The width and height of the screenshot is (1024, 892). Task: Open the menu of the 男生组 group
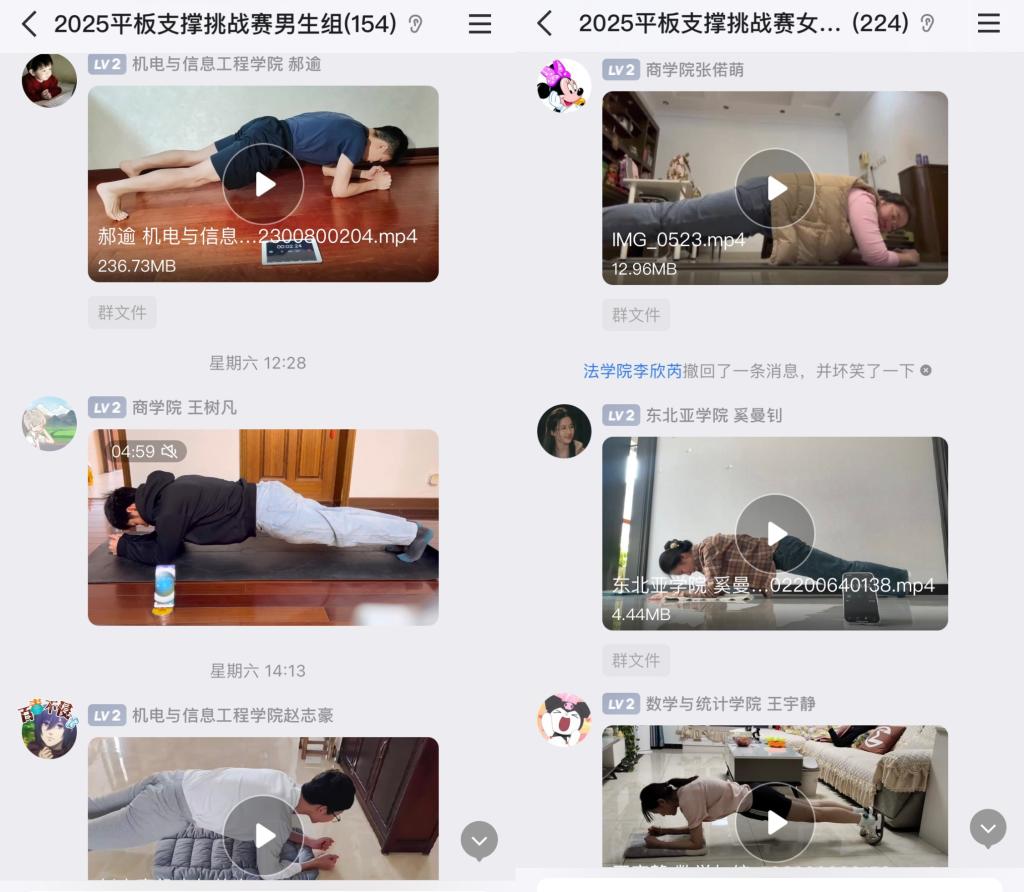[480, 24]
